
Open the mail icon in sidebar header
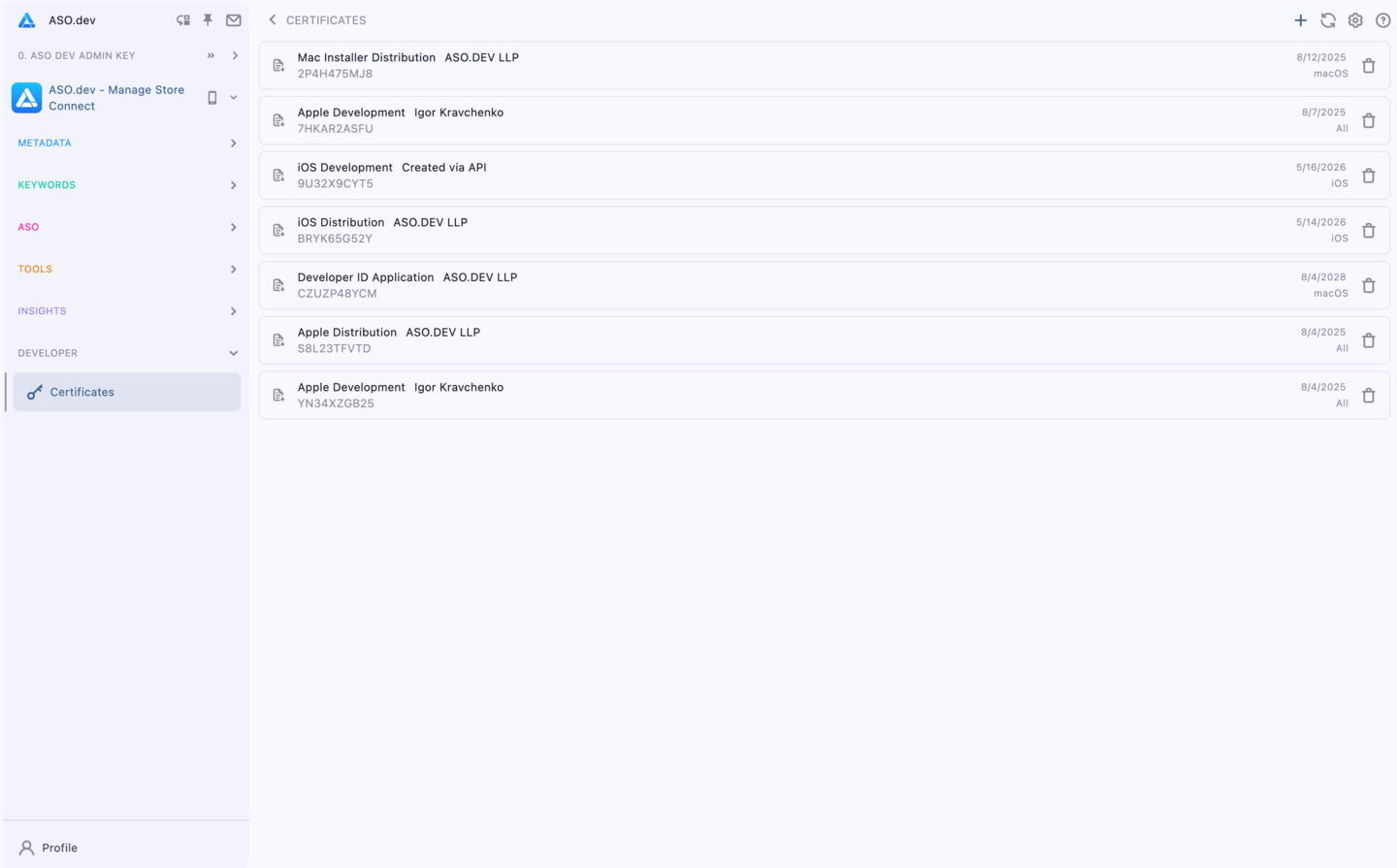pos(234,20)
